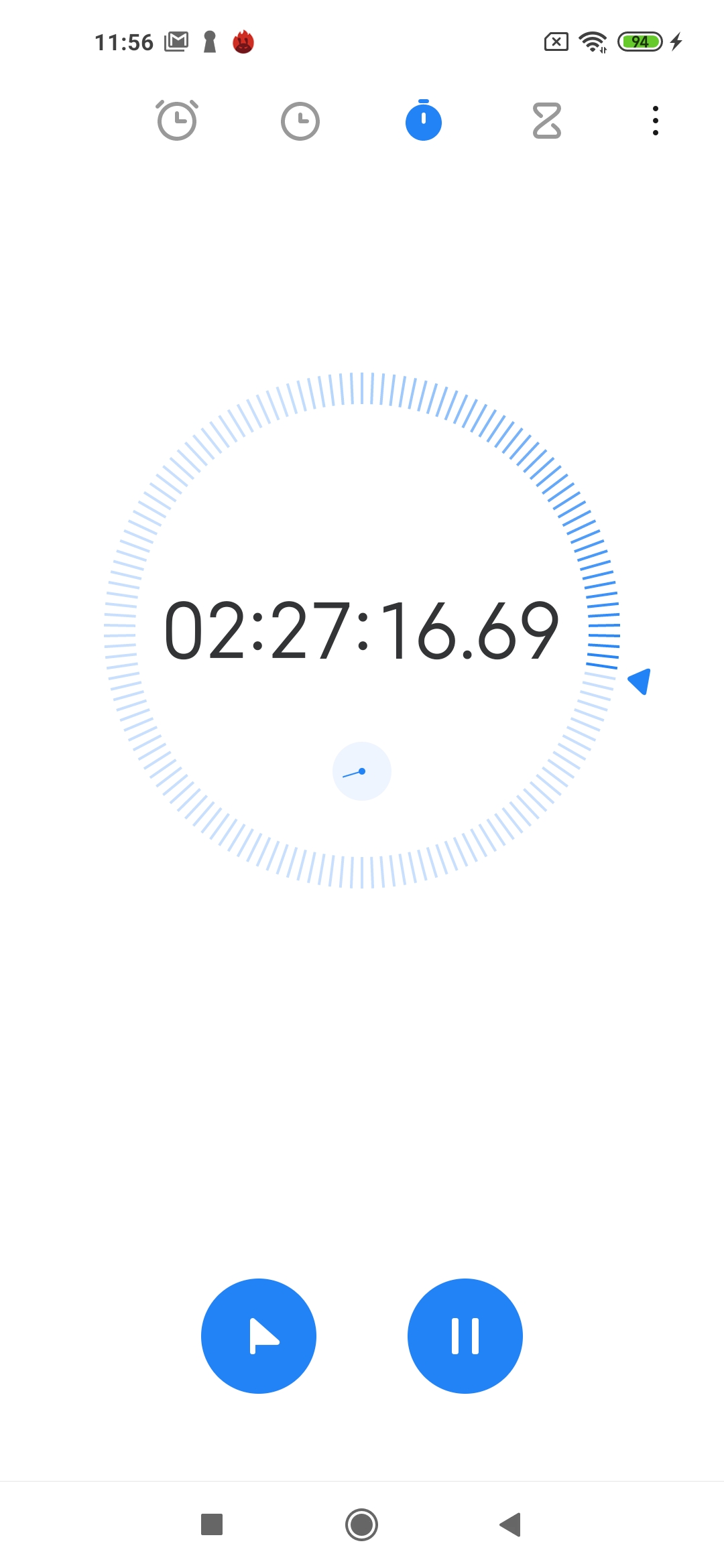The image size is (724, 1568).
Task: Open the three-dot overflow menu
Action: click(x=656, y=121)
